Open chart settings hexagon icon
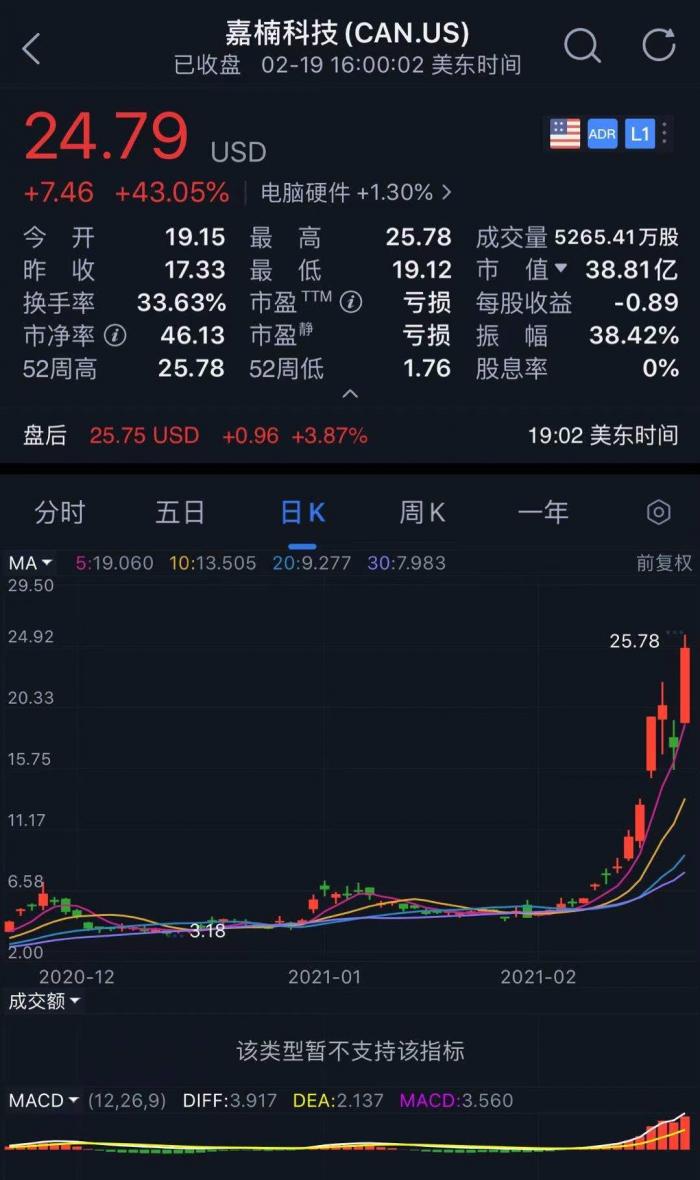Image resolution: width=700 pixels, height=1180 pixels. click(658, 513)
